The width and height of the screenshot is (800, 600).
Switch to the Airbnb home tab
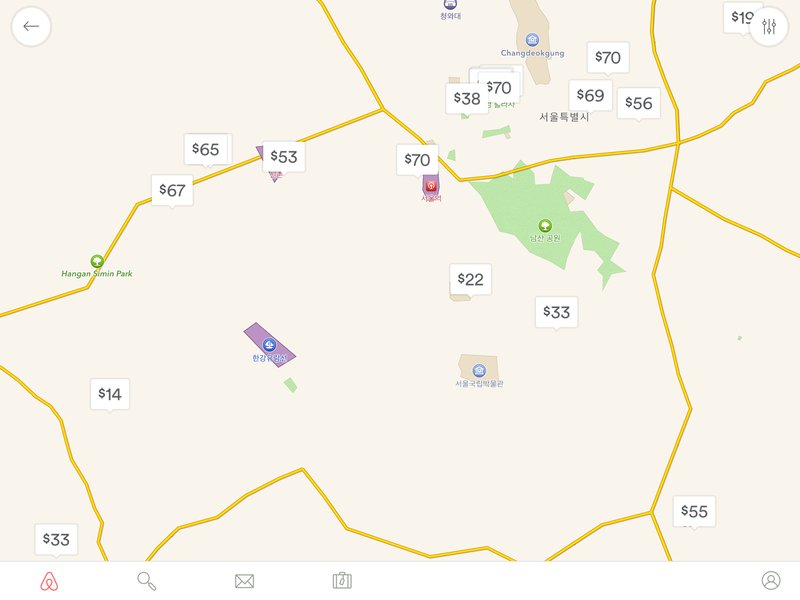pos(49,580)
